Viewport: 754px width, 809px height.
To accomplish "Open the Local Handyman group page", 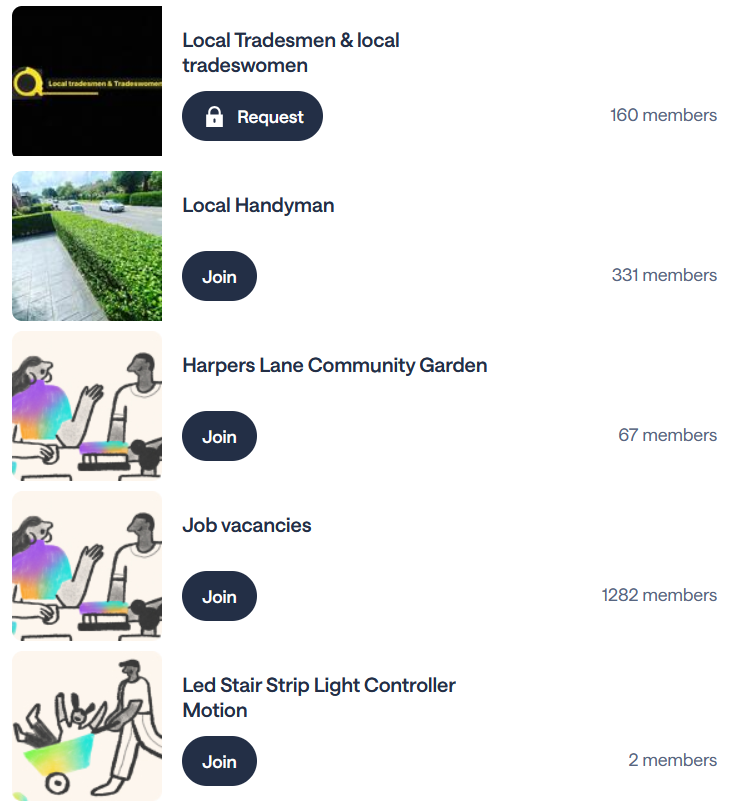I will (258, 206).
